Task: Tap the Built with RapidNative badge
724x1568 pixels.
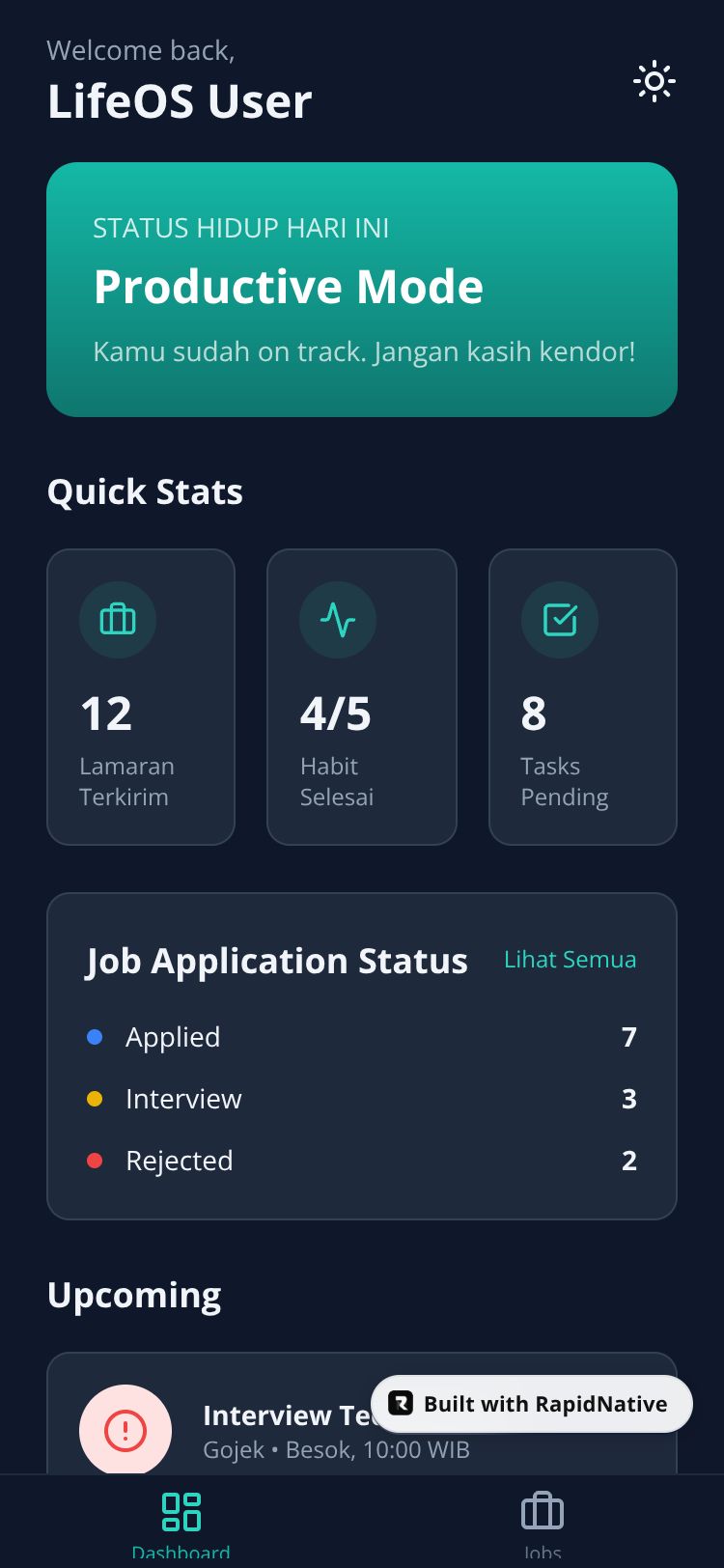Action: click(x=532, y=1404)
